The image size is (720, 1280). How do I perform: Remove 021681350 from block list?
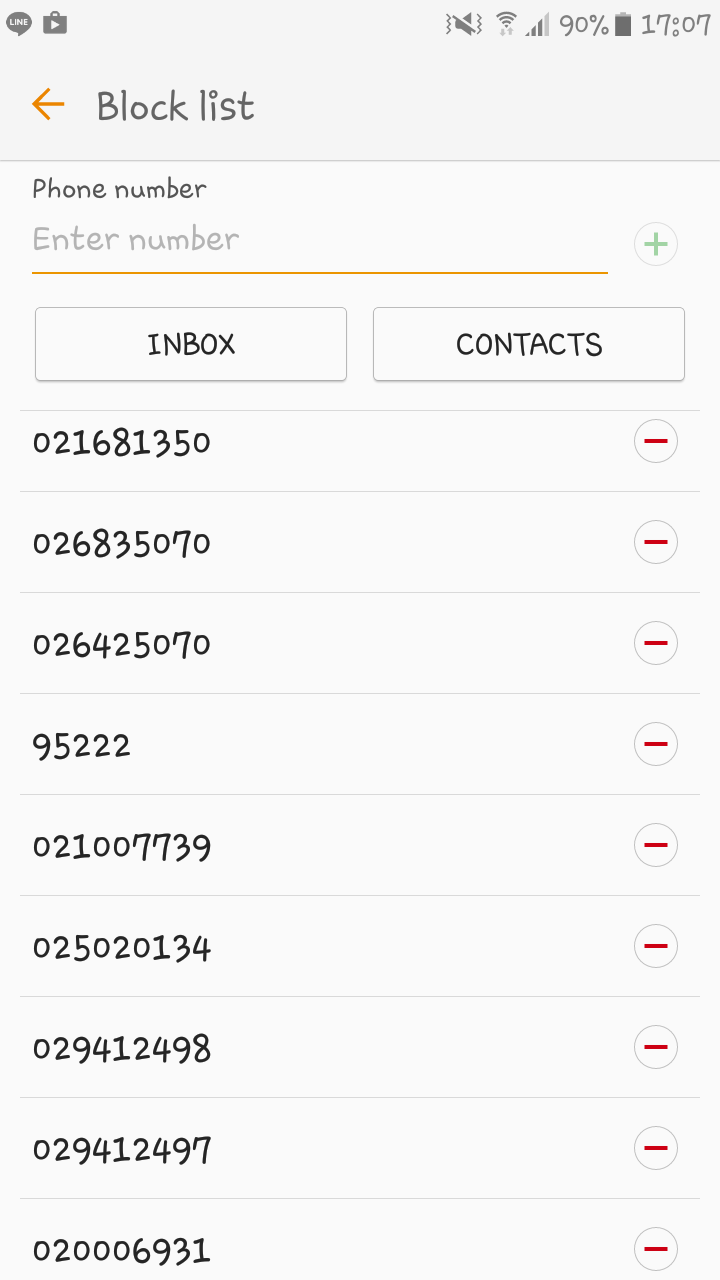click(656, 441)
